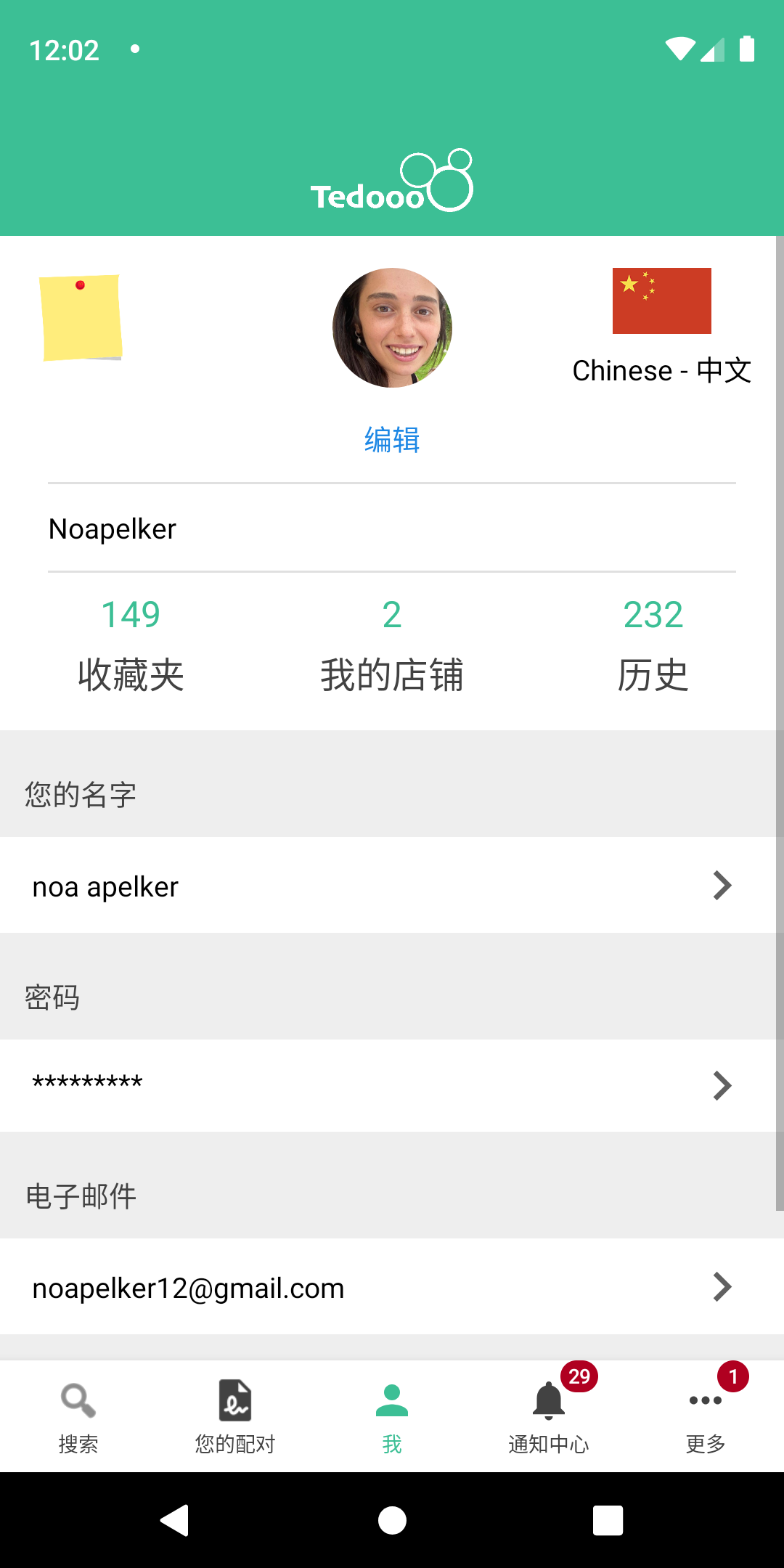Tap the 我 profile person icon
This screenshot has width=784, height=1568.
pyautogui.click(x=391, y=1397)
